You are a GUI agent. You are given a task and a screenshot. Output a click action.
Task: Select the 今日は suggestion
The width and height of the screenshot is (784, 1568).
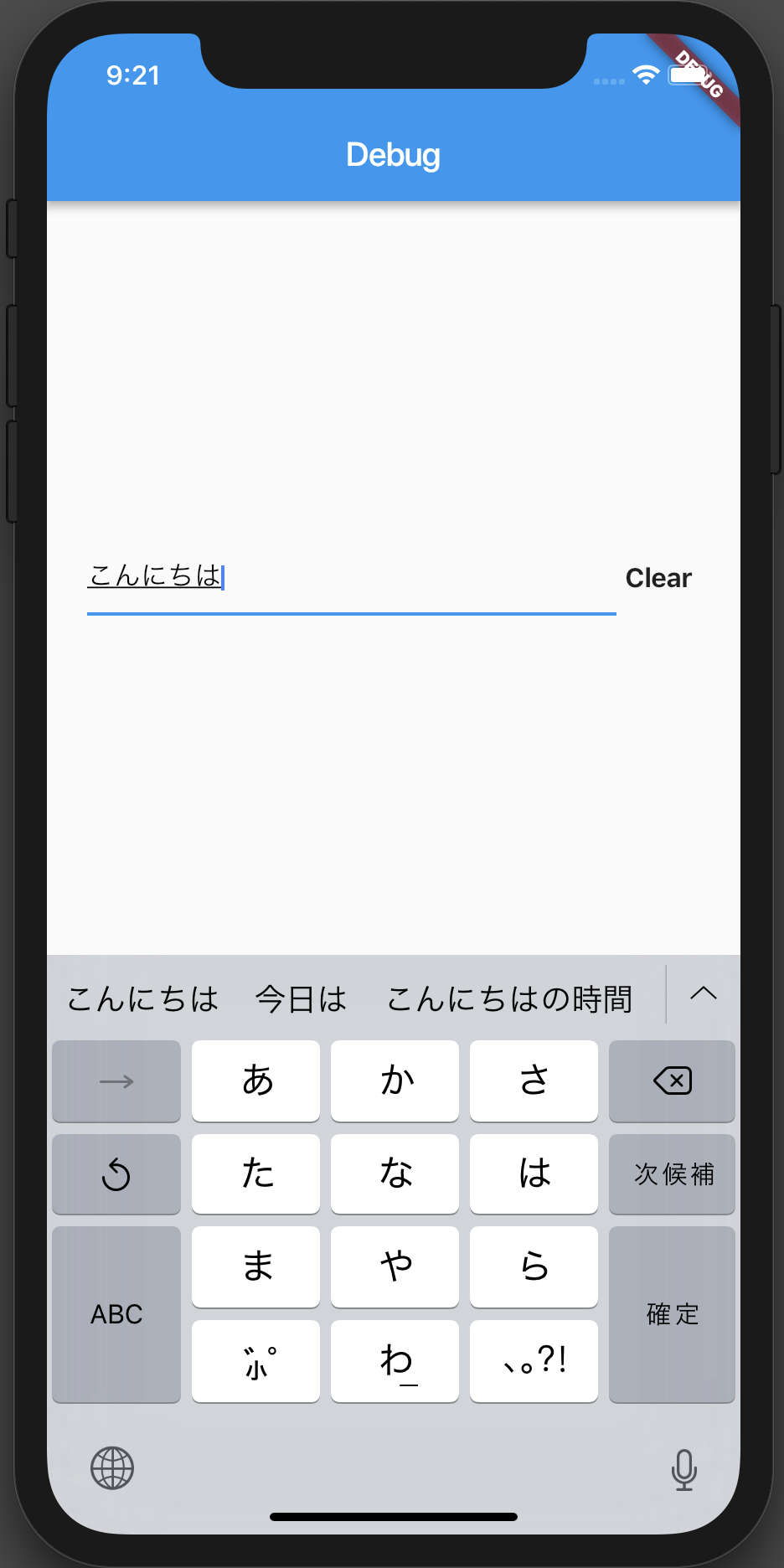point(301,998)
